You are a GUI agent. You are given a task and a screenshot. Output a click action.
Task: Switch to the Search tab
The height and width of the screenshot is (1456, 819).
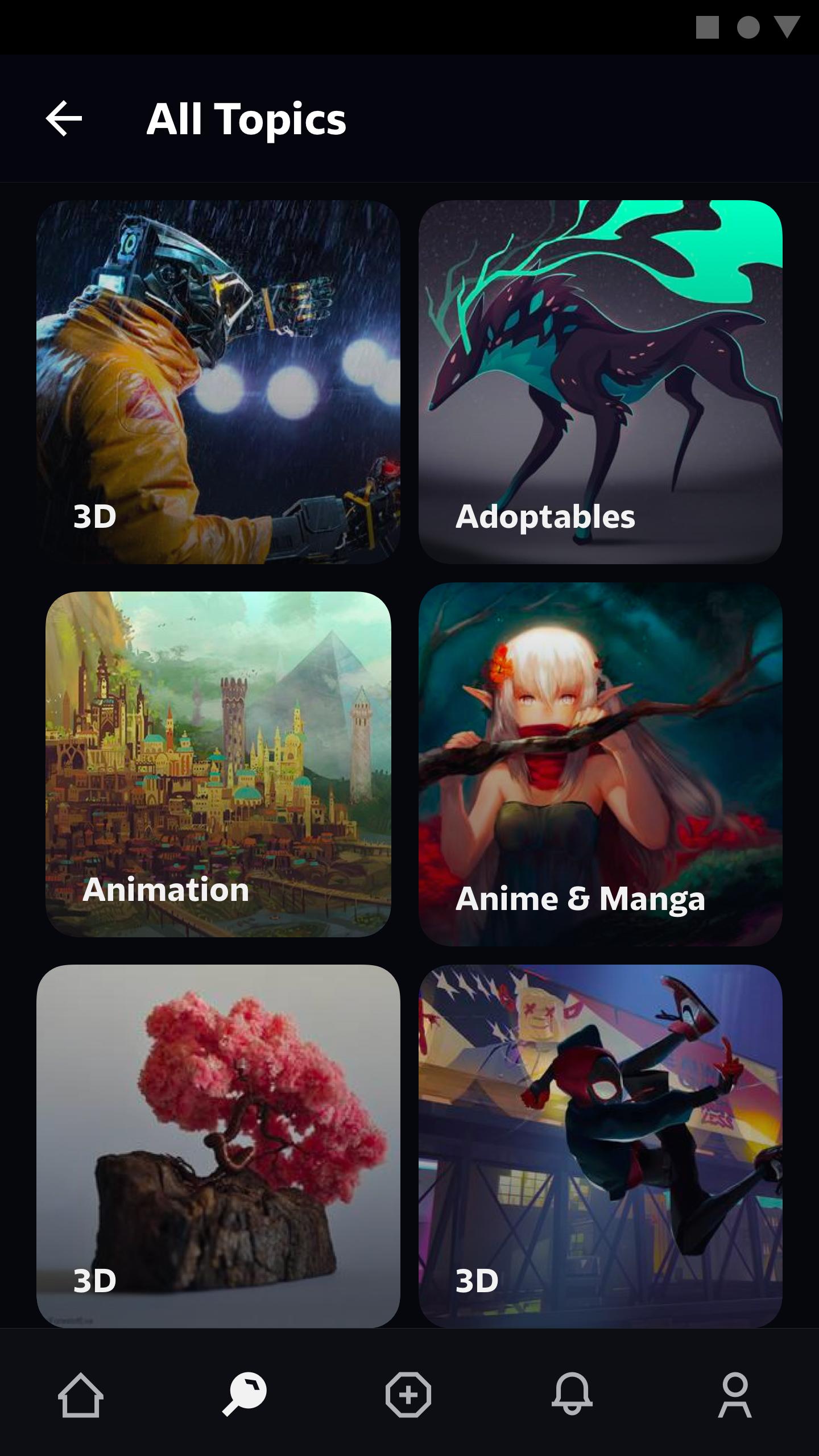(x=245, y=1395)
